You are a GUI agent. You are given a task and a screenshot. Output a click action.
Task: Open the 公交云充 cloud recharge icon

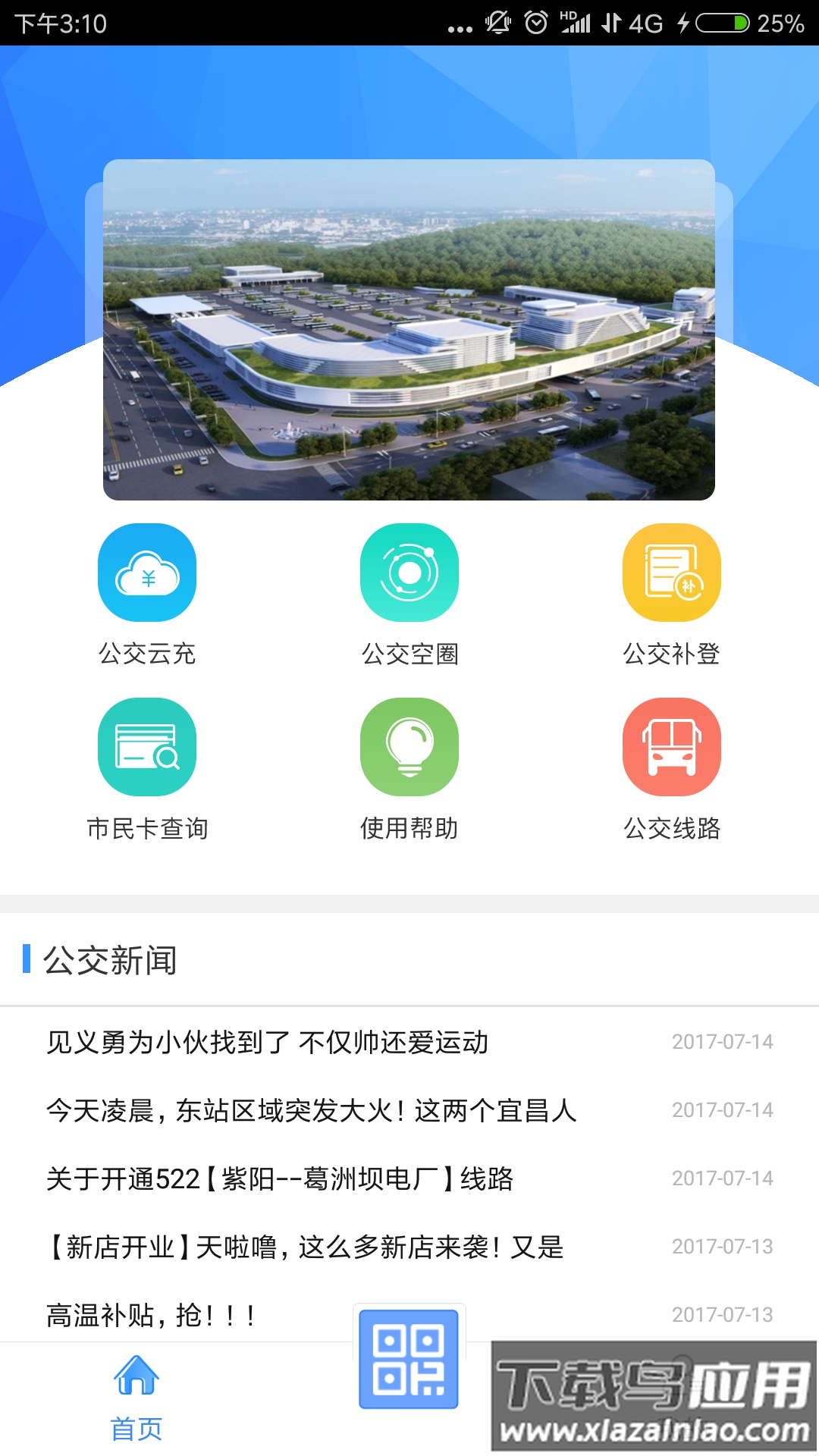point(146,574)
